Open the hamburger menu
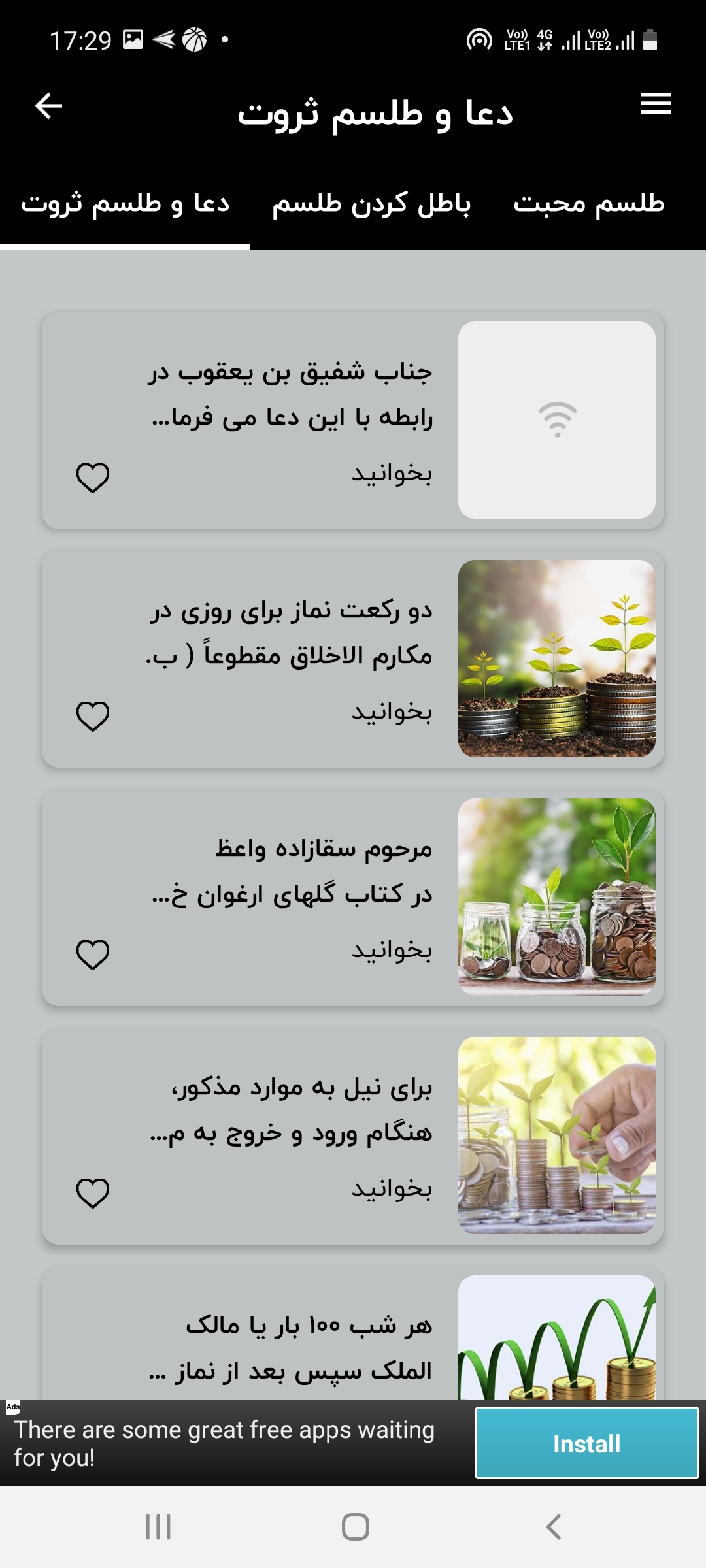The image size is (706, 1568). (x=656, y=104)
